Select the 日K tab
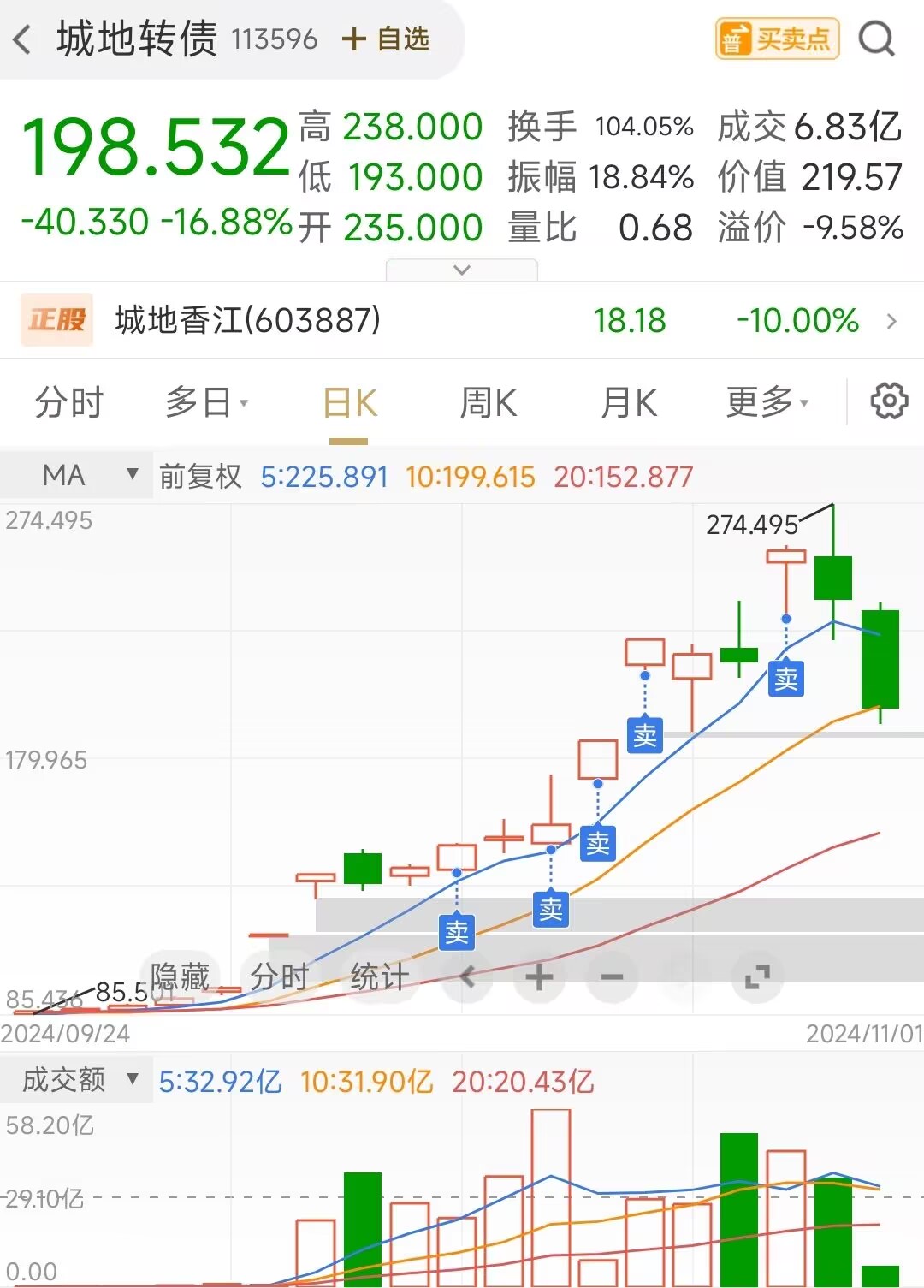The image size is (924, 1288). 350,402
